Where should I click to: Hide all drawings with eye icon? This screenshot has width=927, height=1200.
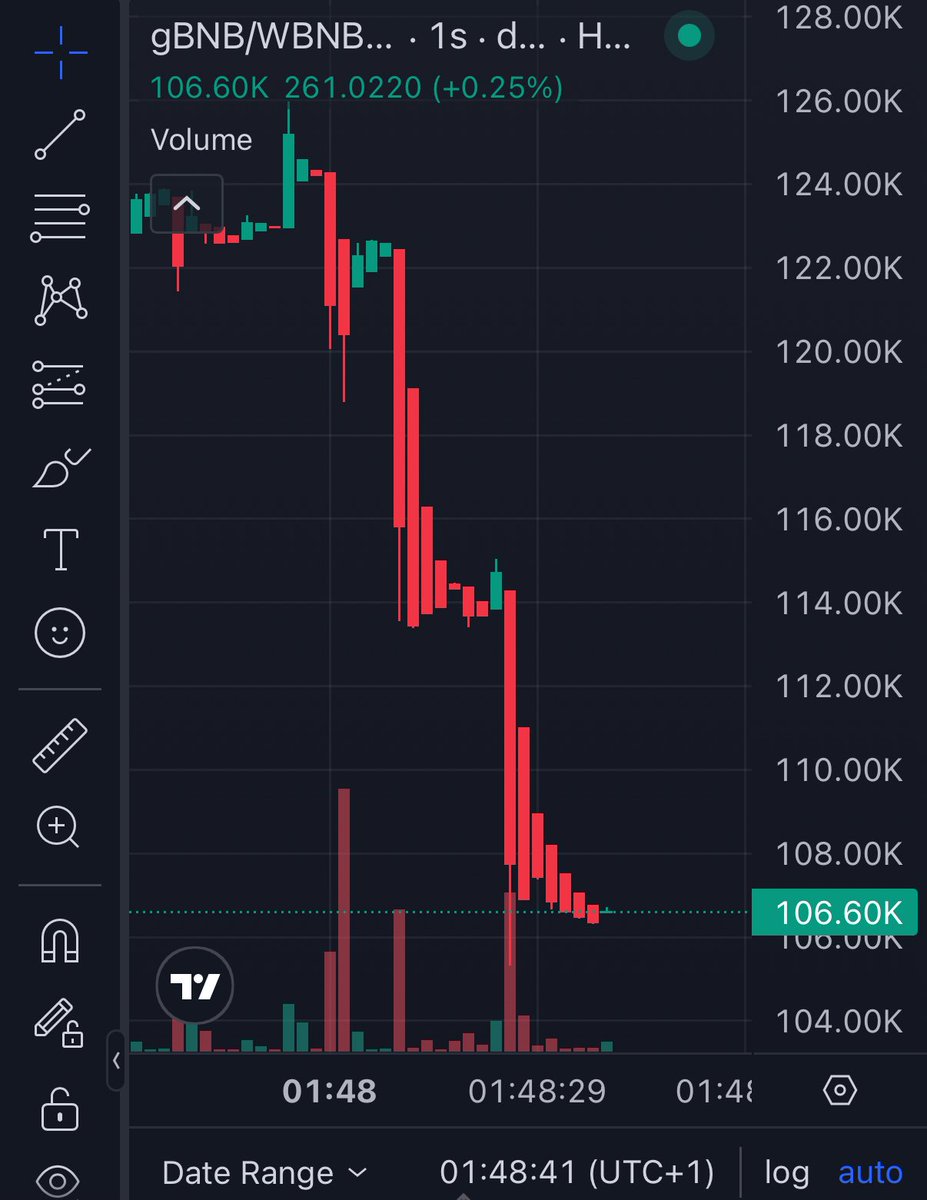[x=59, y=1182]
